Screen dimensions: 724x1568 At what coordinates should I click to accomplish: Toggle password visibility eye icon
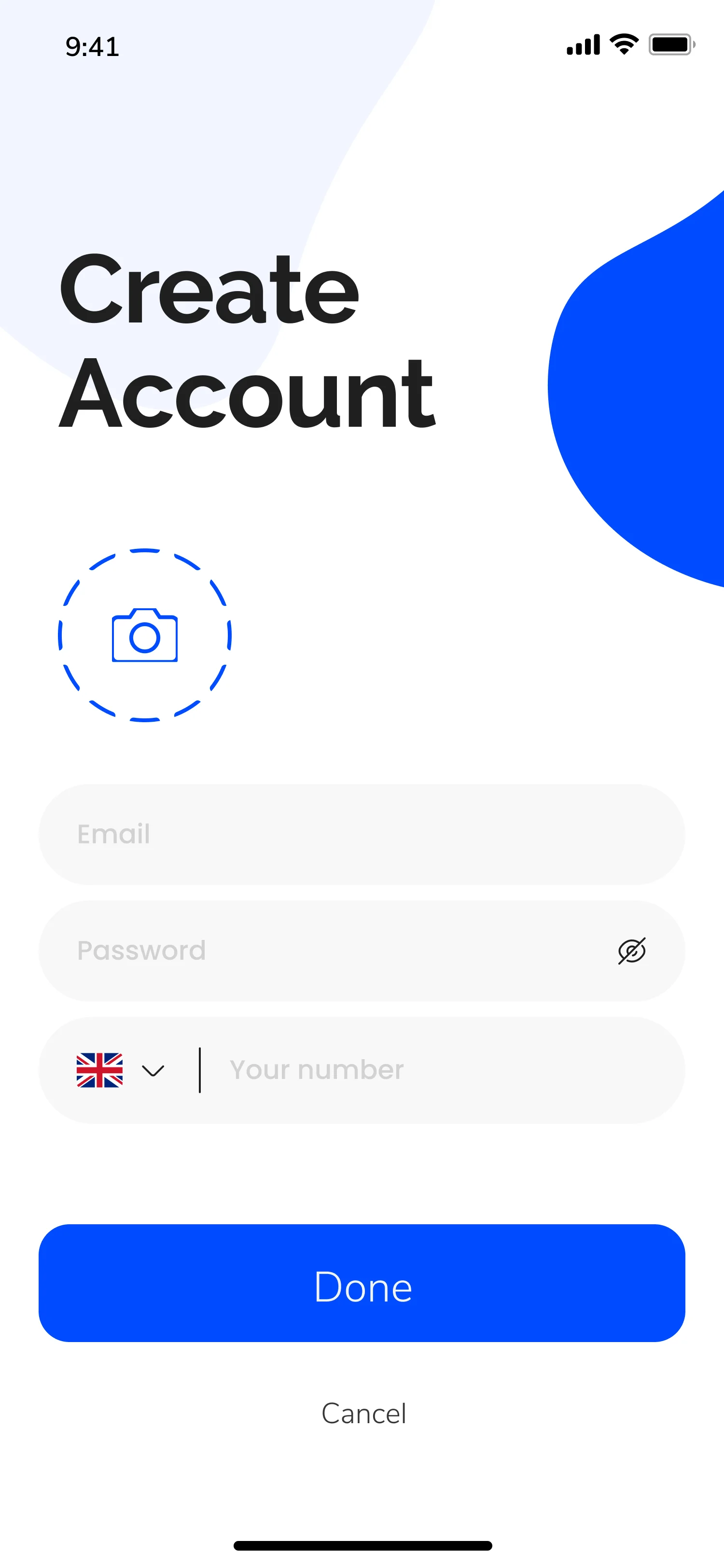point(631,950)
